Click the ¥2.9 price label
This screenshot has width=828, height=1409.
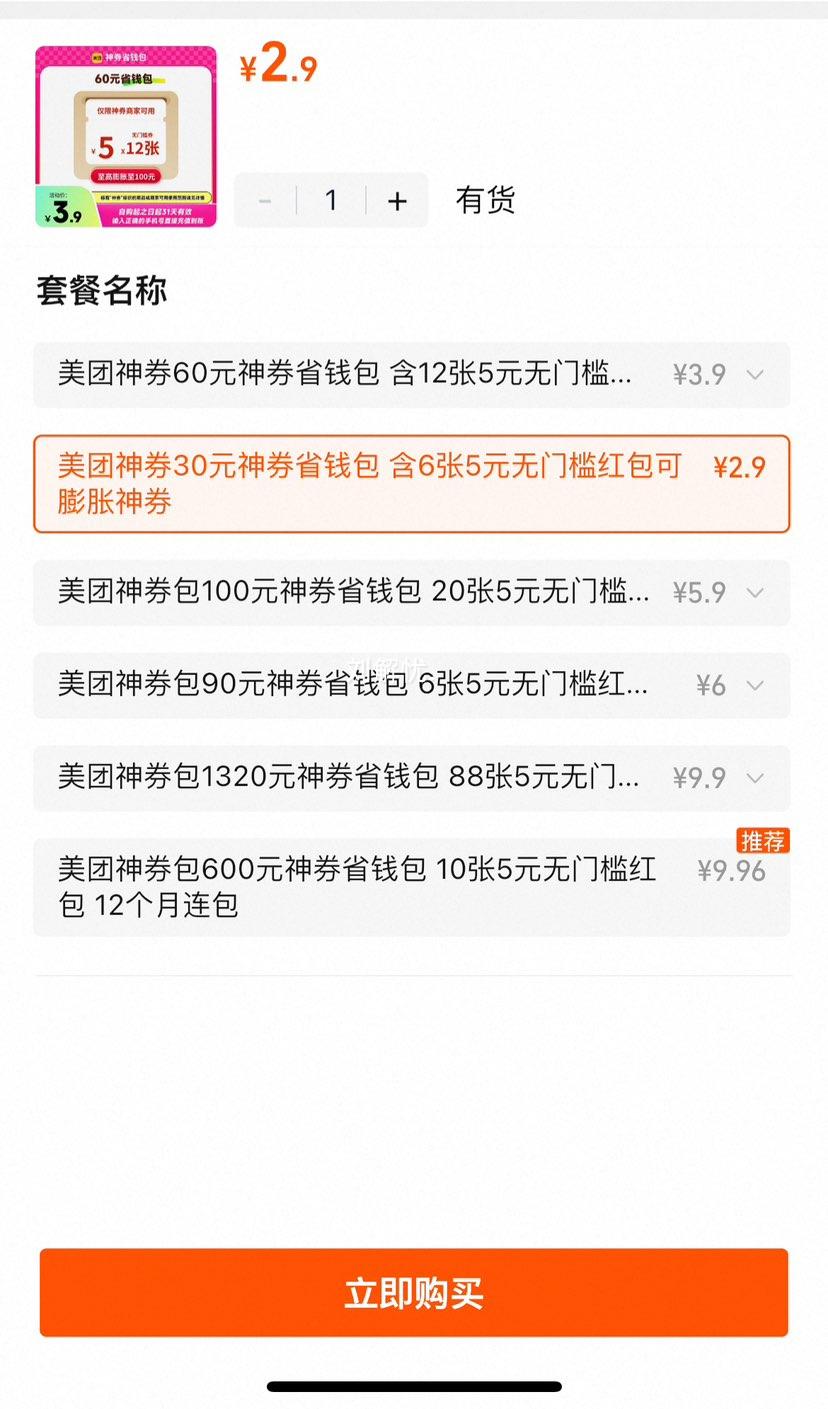click(280, 62)
